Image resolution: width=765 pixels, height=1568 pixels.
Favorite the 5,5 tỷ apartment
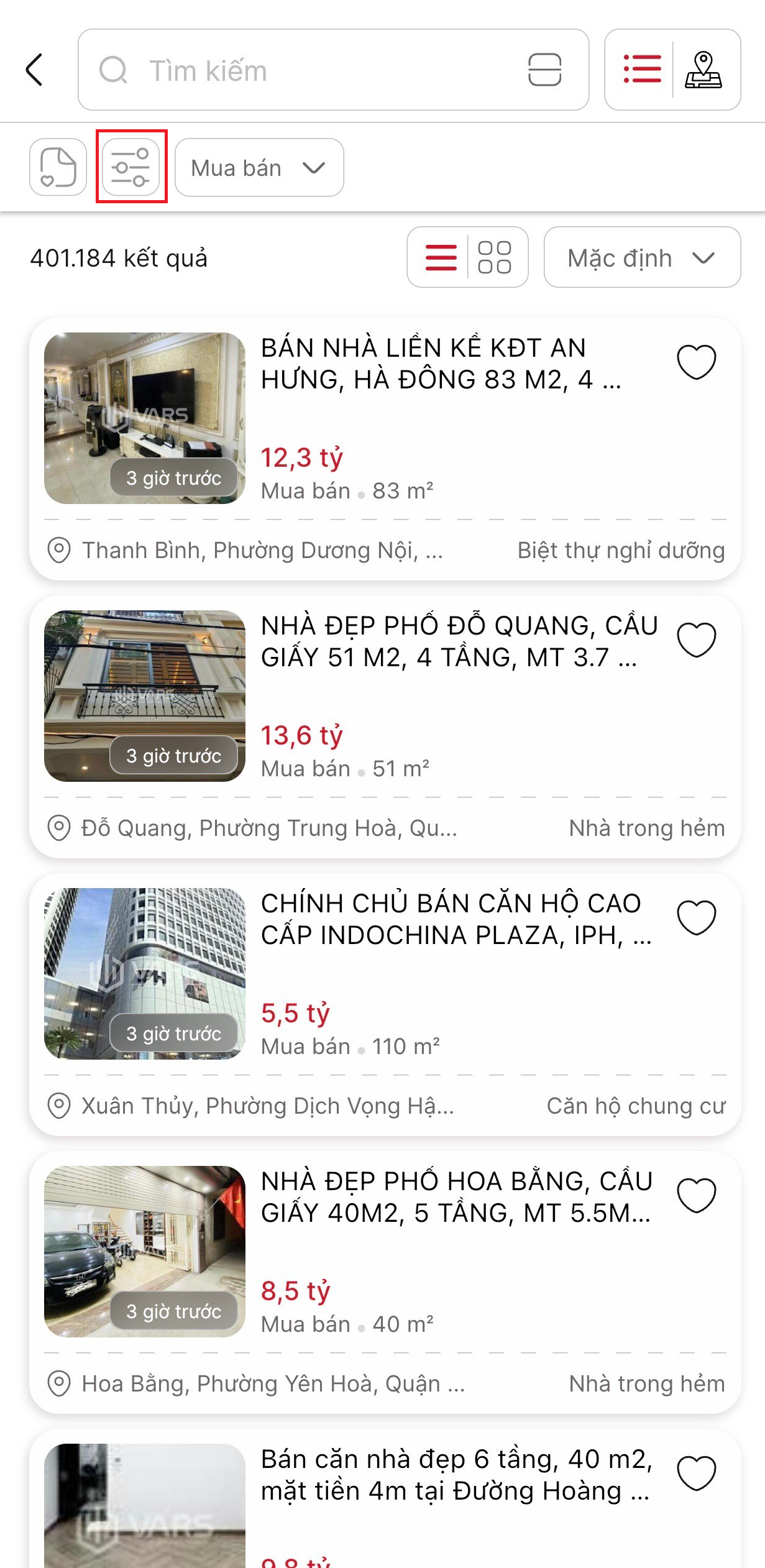(x=696, y=917)
